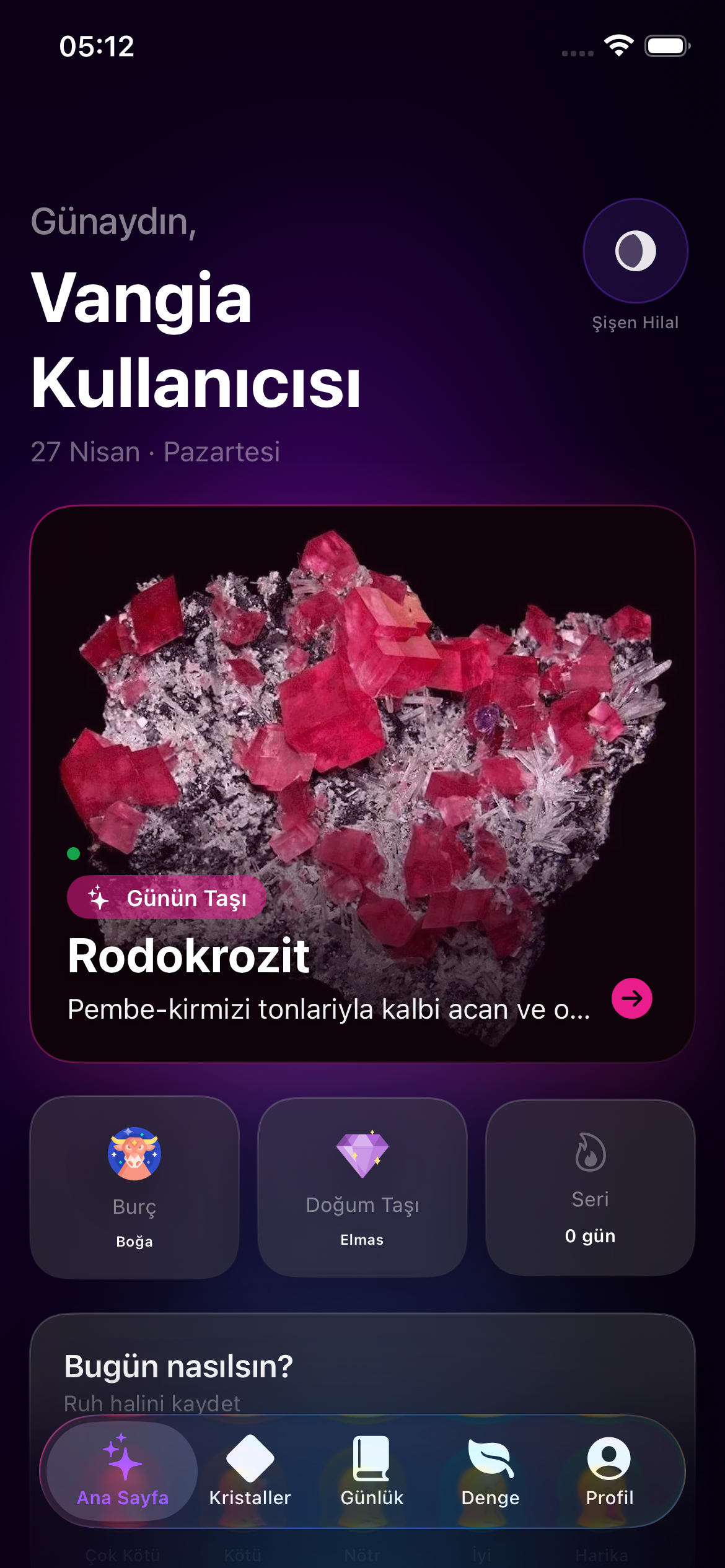The height and width of the screenshot is (1568, 725).
Task: Open the Doğum Taşı Elmas card
Action: tap(362, 1187)
